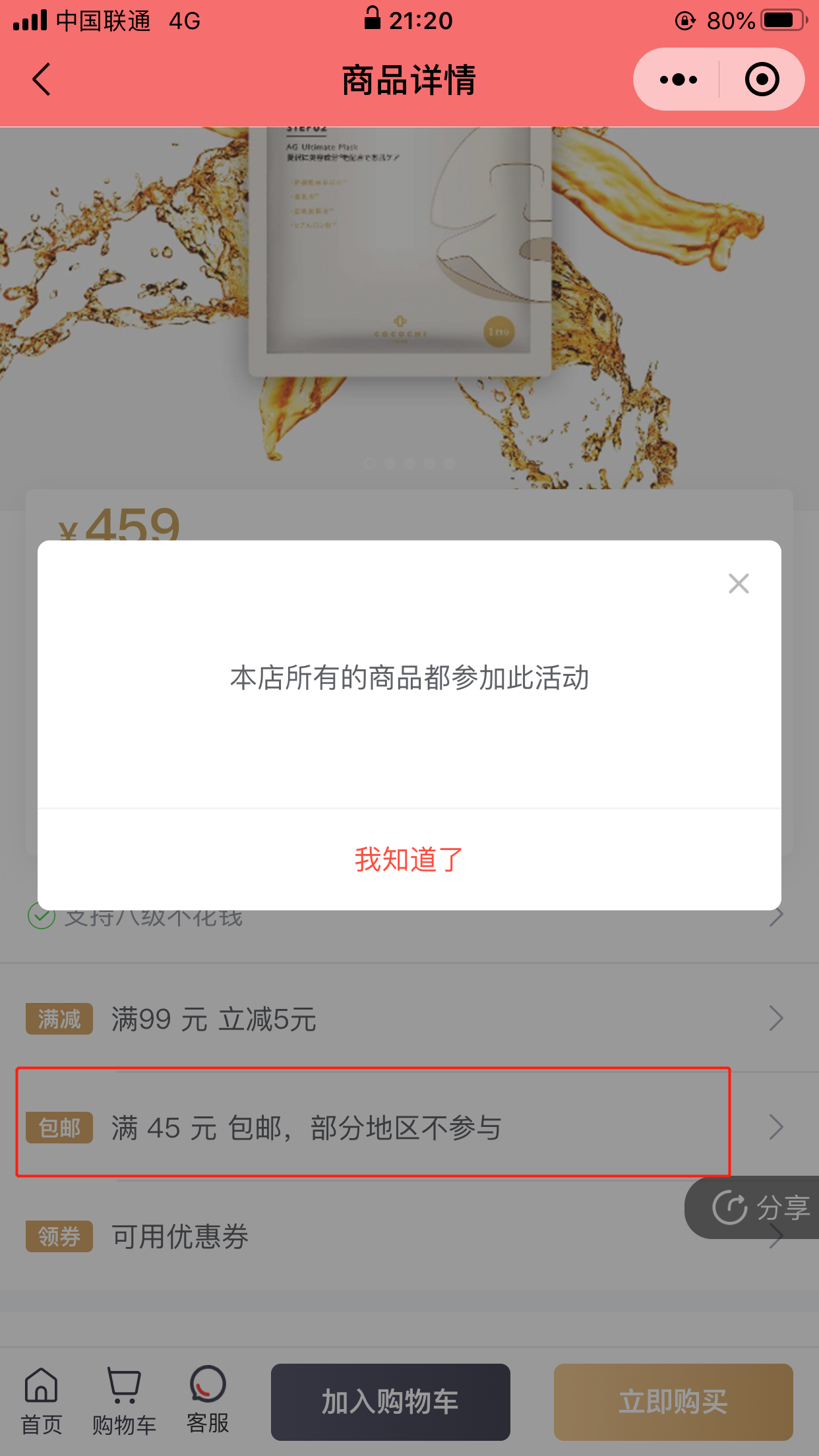The height and width of the screenshot is (1456, 819).
Task: Share the product via 分享 button
Action: click(x=758, y=1208)
